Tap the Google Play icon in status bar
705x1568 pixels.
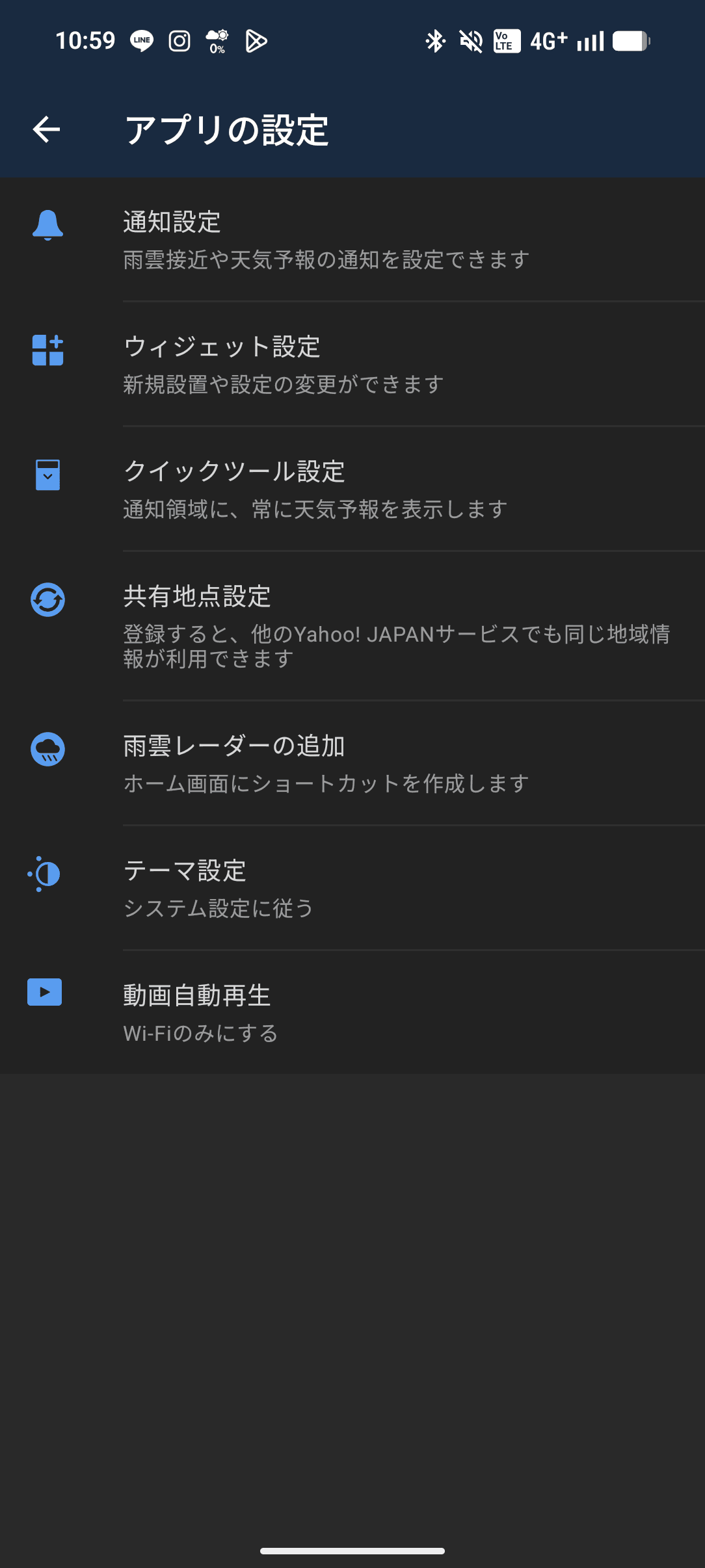pos(256,41)
